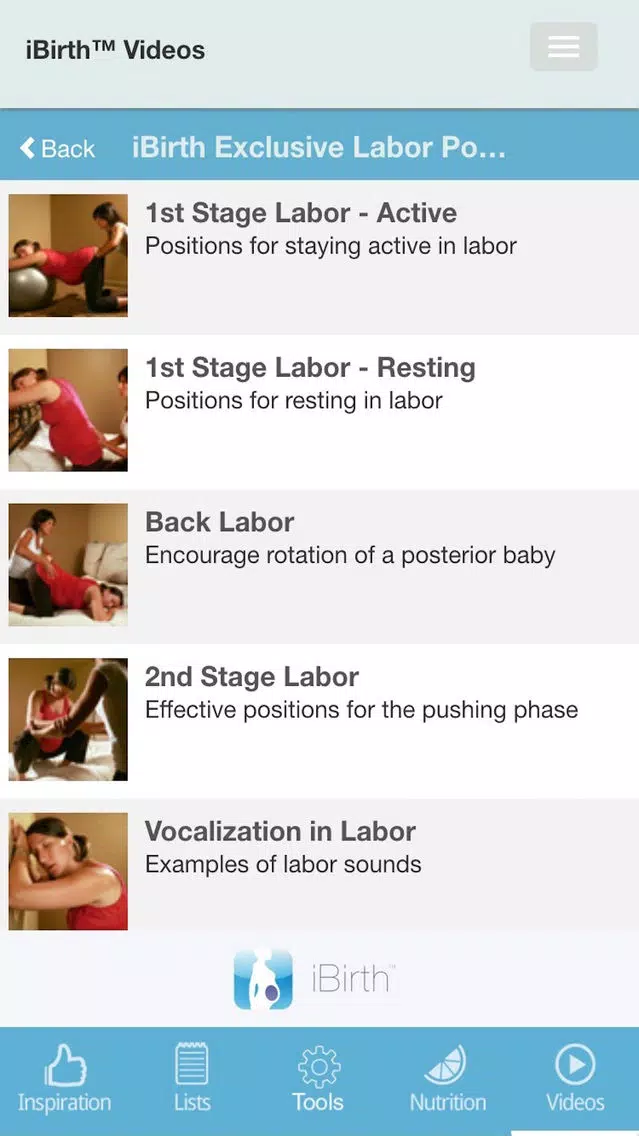
Task: Switch to the Inspiration tab
Action: tap(64, 1080)
